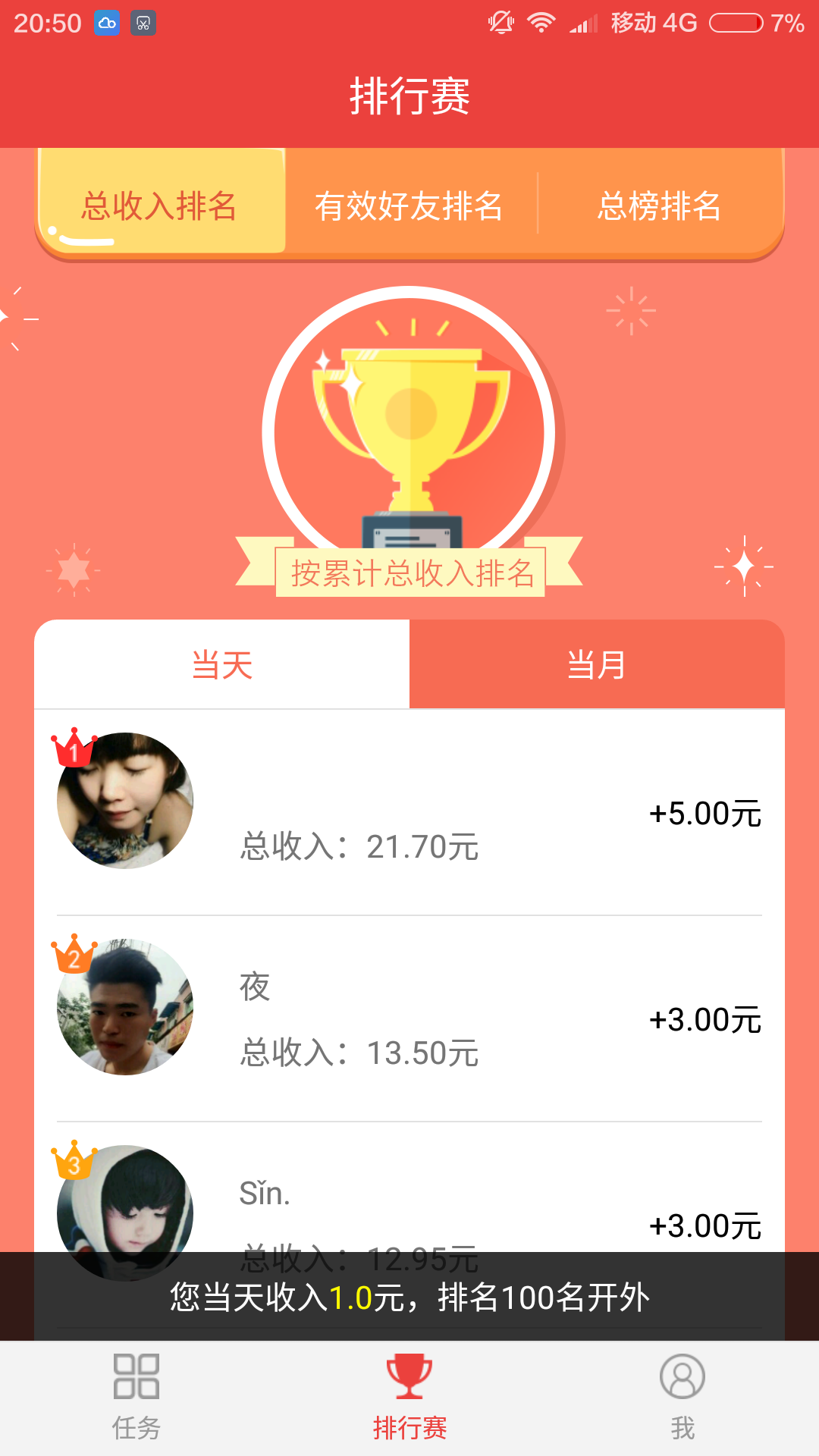Open the 我 profile tab
Screen dimensions: 819x1456
(682, 1397)
